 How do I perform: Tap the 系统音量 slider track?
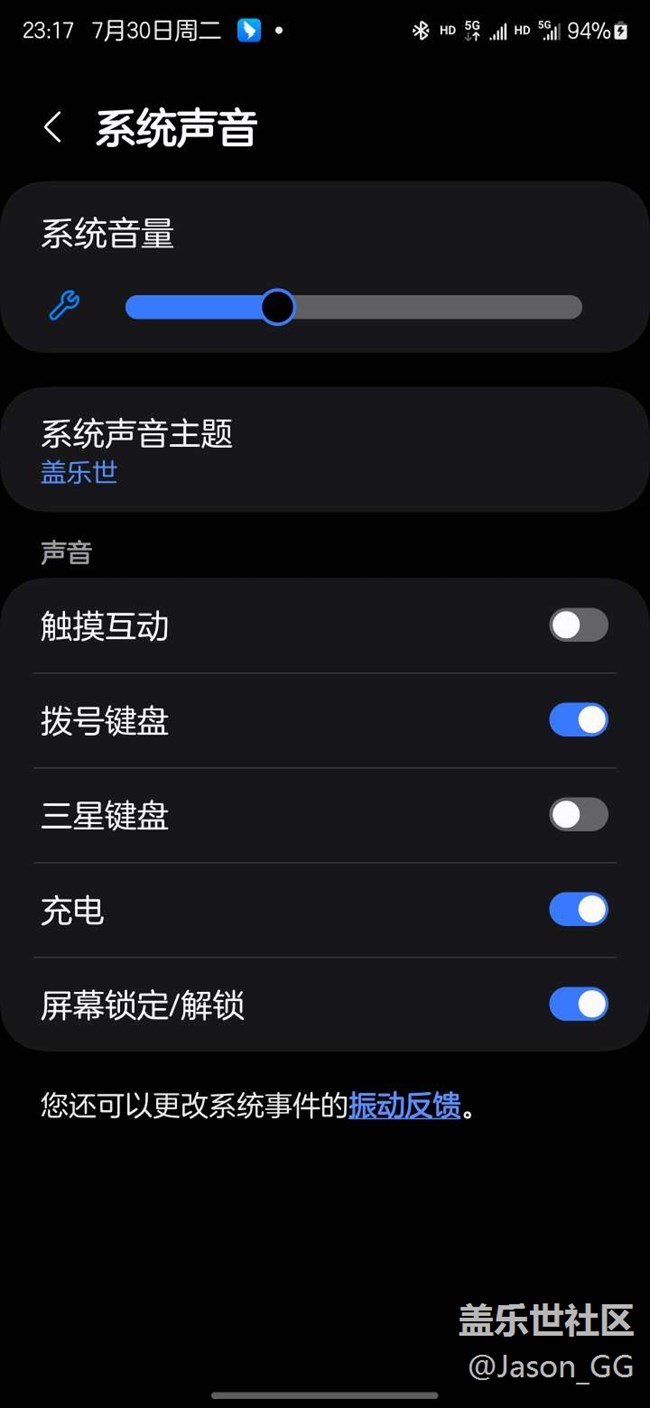click(x=430, y=307)
